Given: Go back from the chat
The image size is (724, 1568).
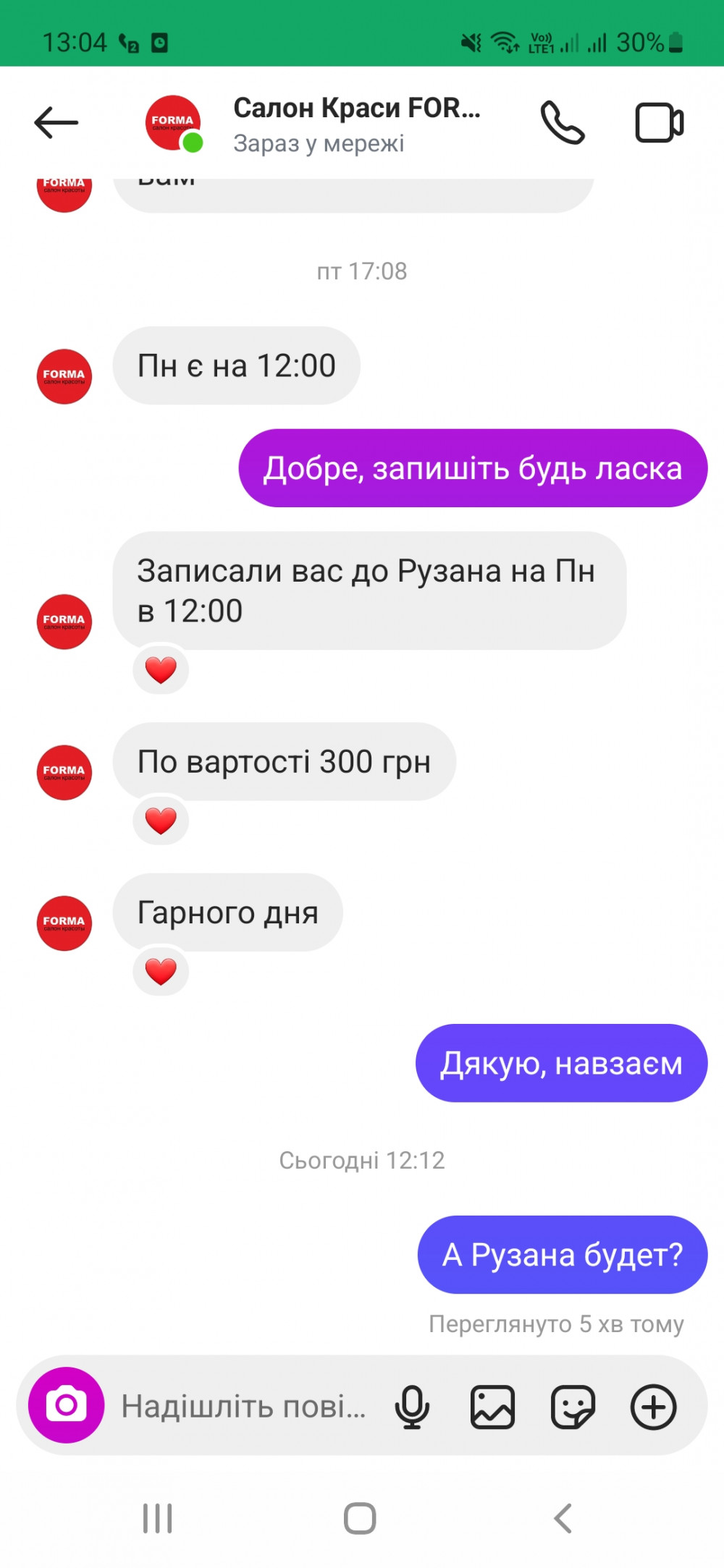Looking at the screenshot, I should coord(56,122).
